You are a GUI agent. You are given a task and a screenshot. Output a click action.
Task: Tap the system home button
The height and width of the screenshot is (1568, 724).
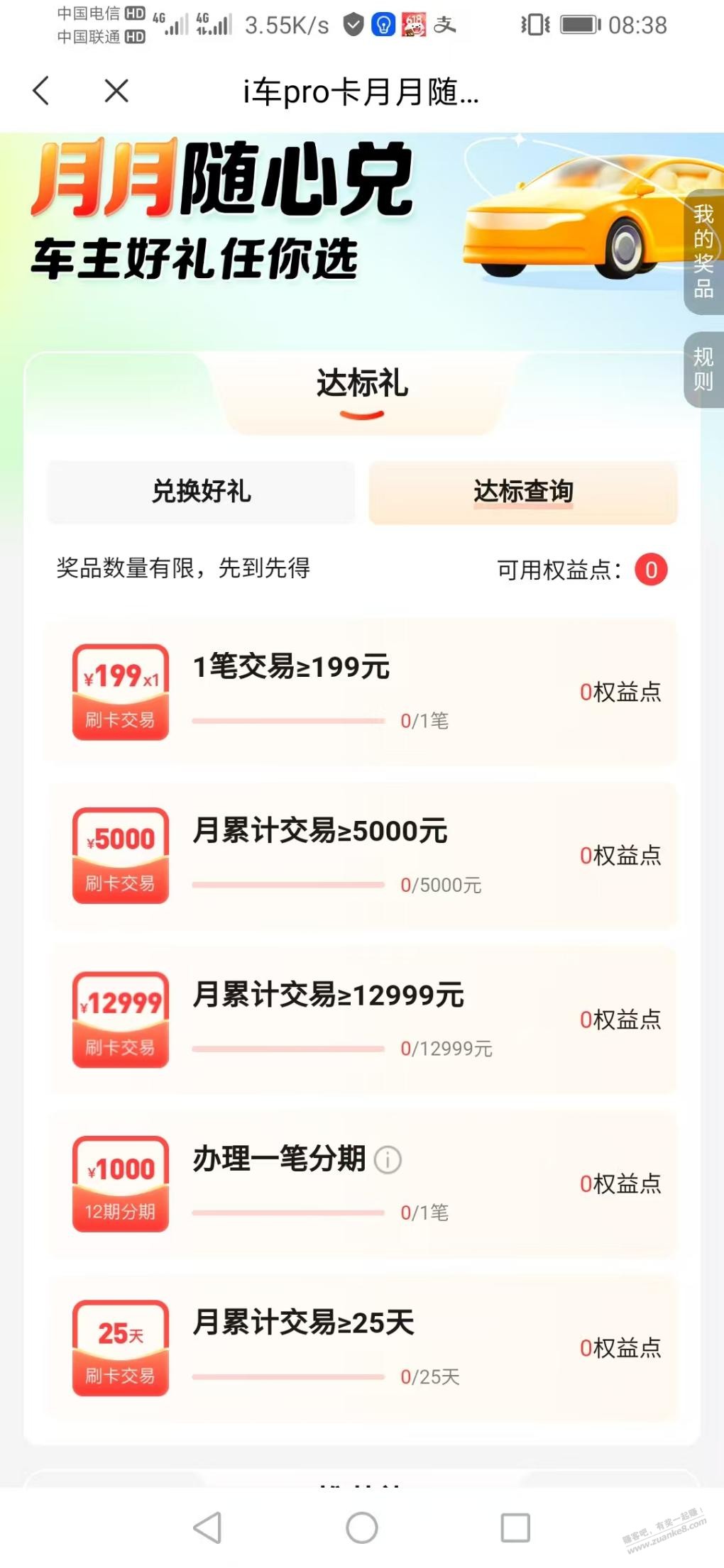(x=362, y=1528)
